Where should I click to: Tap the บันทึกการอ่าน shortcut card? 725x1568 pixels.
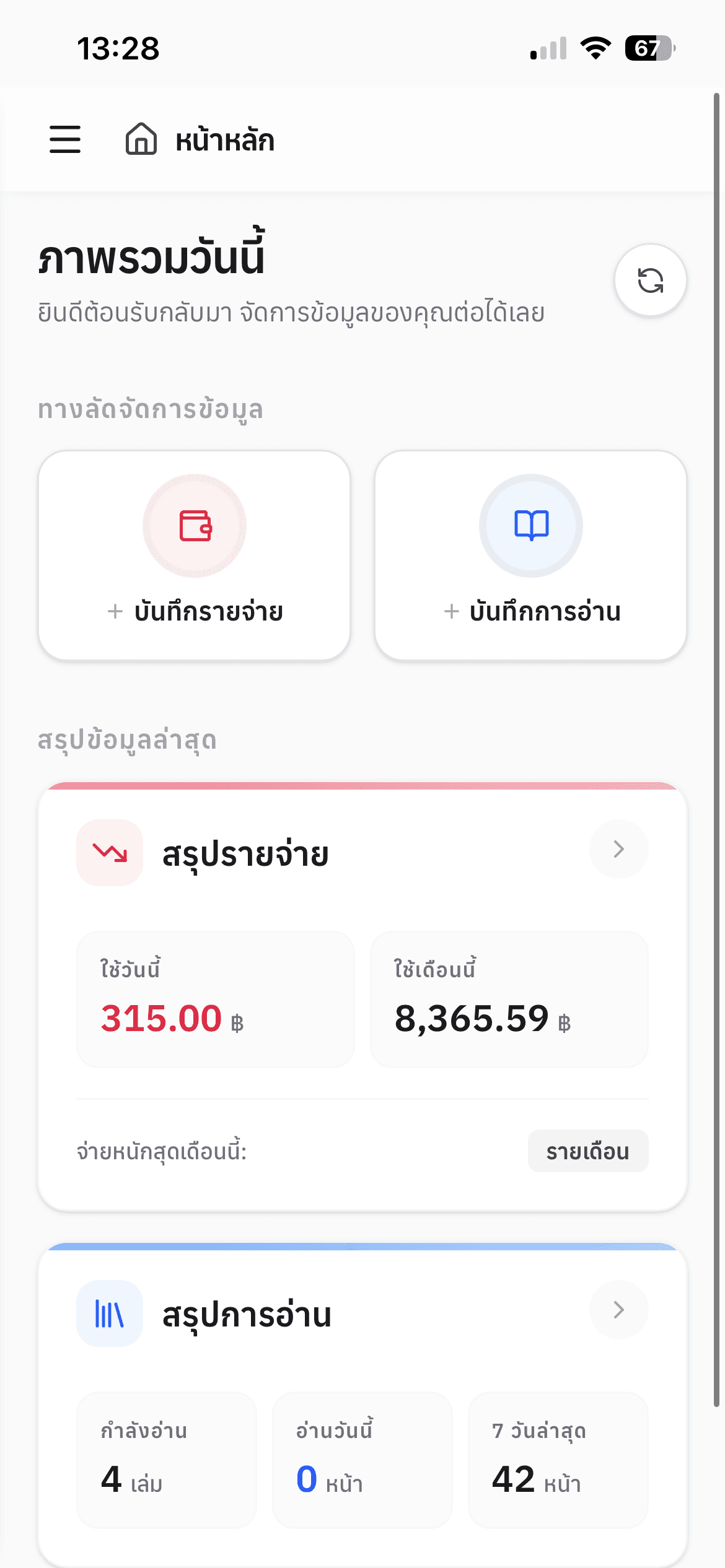(x=530, y=555)
